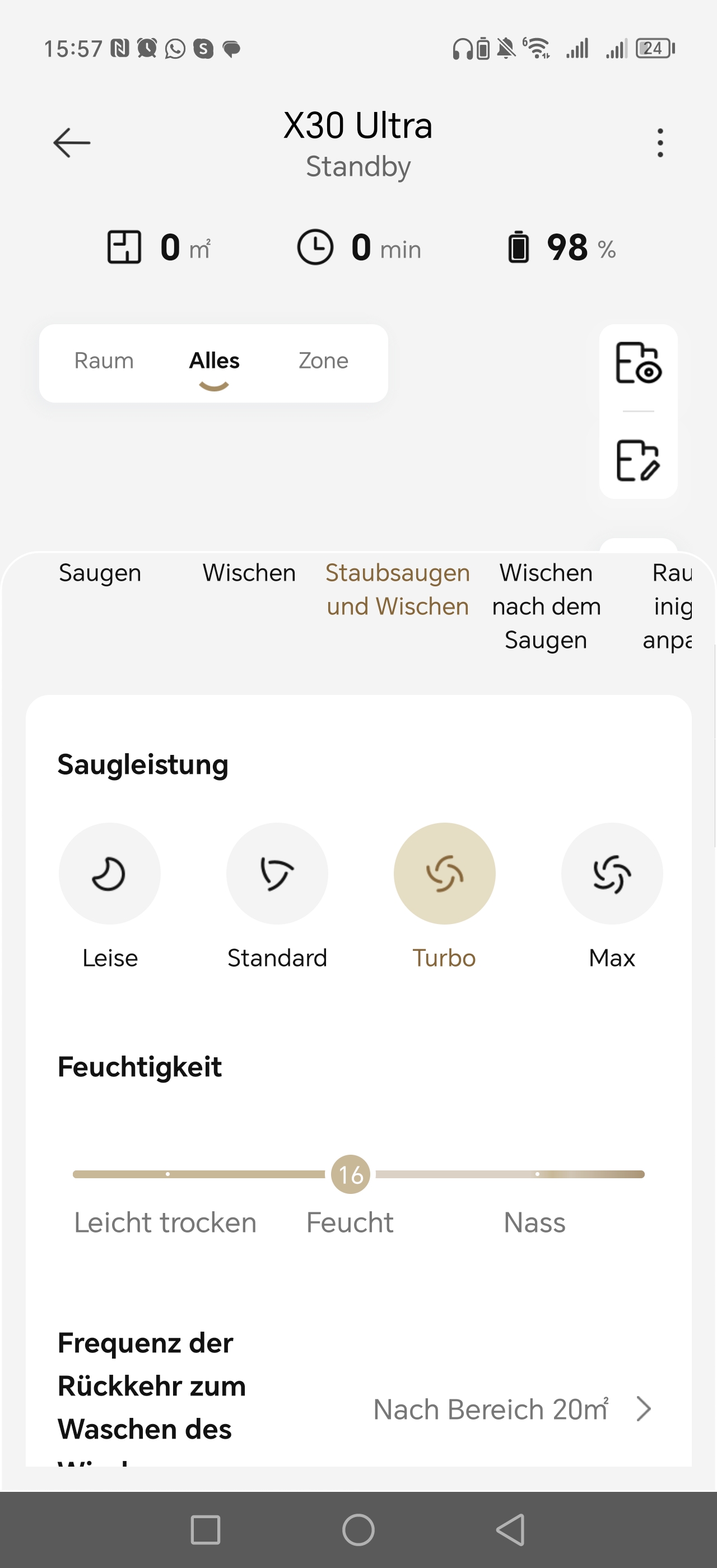
Task: Go back using the top-left arrow
Action: coord(72,143)
